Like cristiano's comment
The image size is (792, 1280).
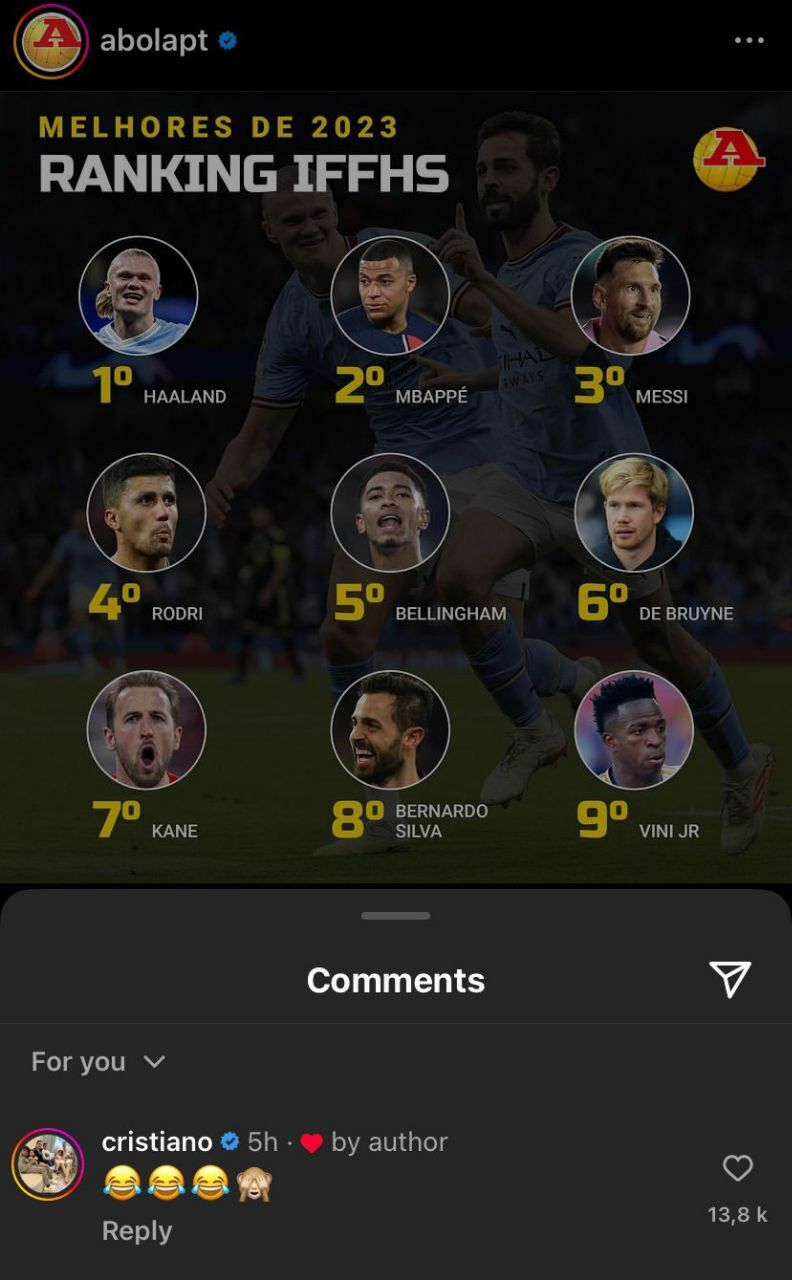[x=737, y=1168]
